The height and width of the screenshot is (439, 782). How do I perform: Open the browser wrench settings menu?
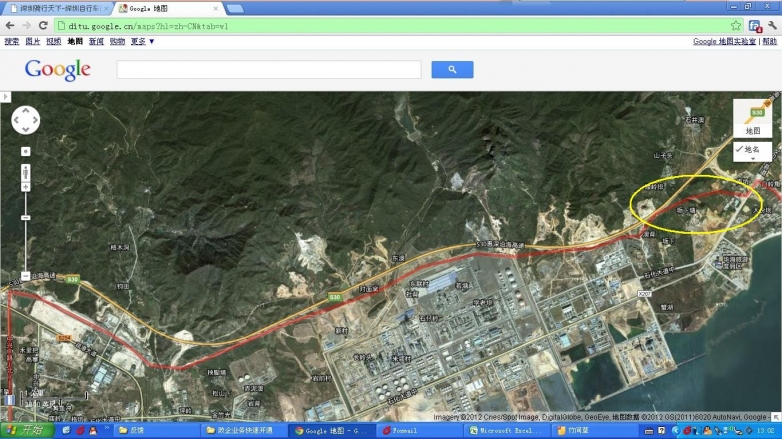771,26
